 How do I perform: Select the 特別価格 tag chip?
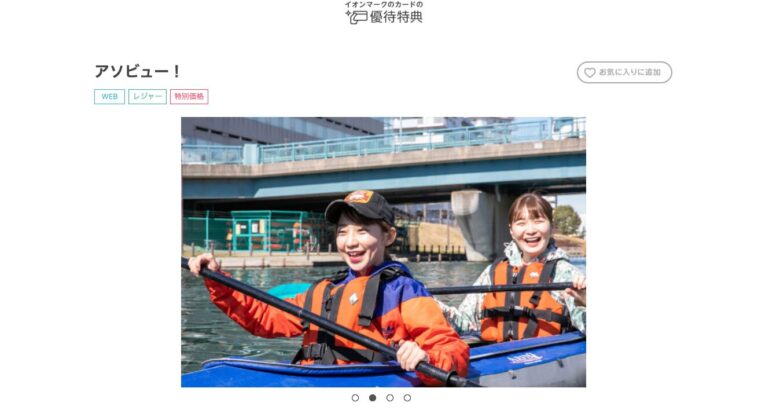click(189, 97)
